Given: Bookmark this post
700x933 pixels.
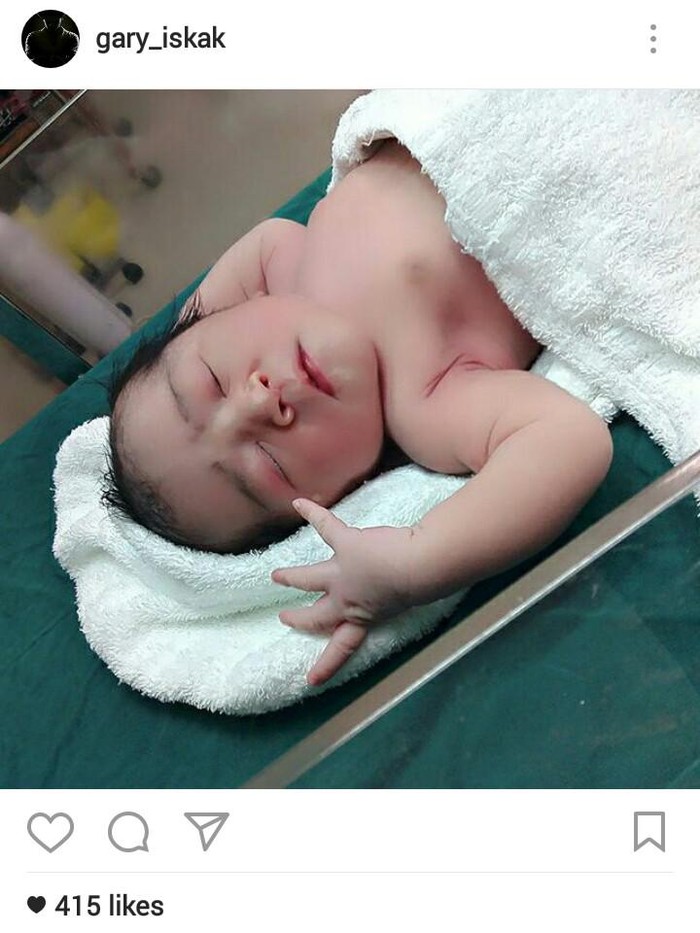Looking at the screenshot, I should point(649,831).
